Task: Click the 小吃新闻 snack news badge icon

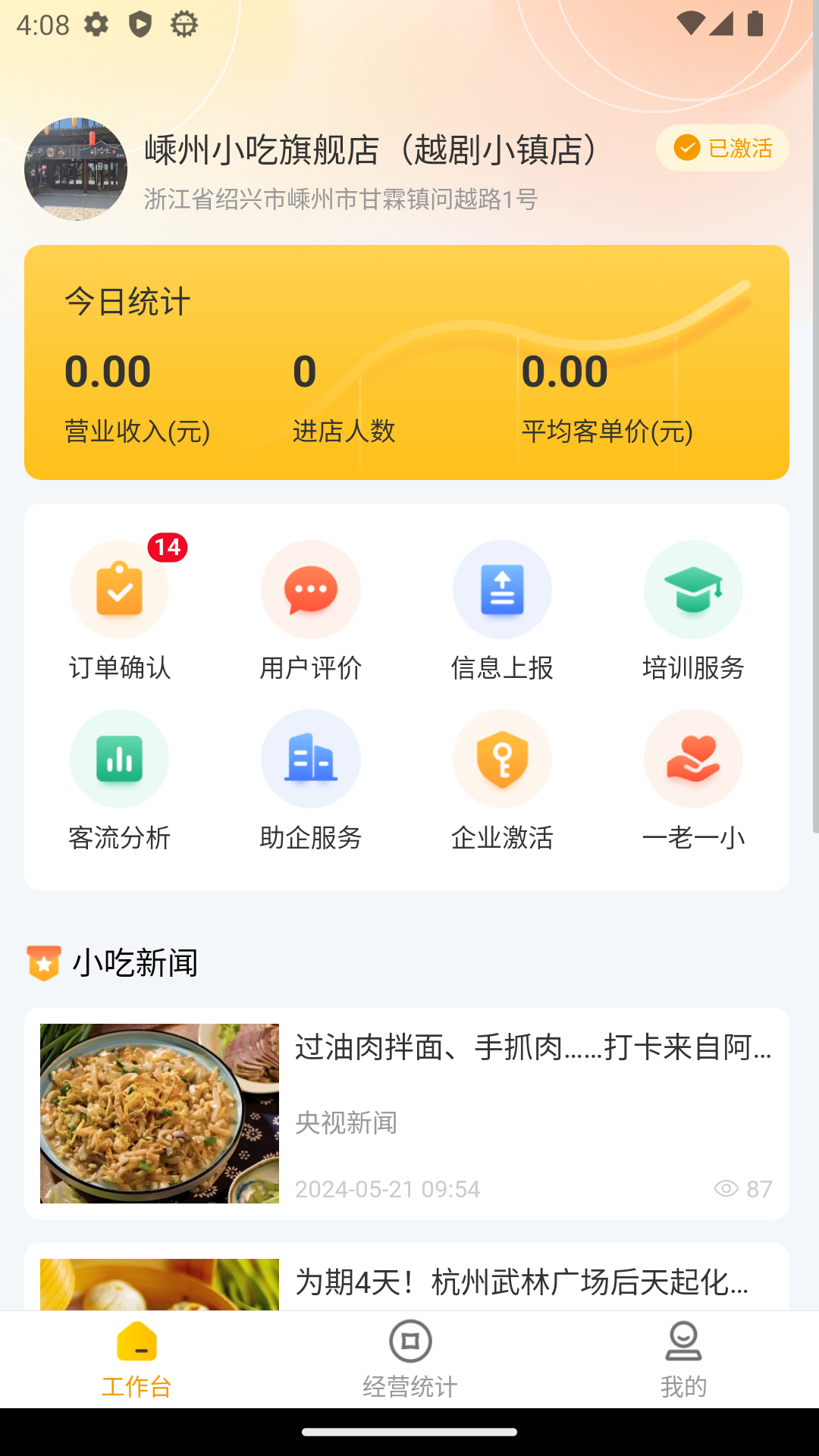Action: pyautogui.click(x=44, y=963)
